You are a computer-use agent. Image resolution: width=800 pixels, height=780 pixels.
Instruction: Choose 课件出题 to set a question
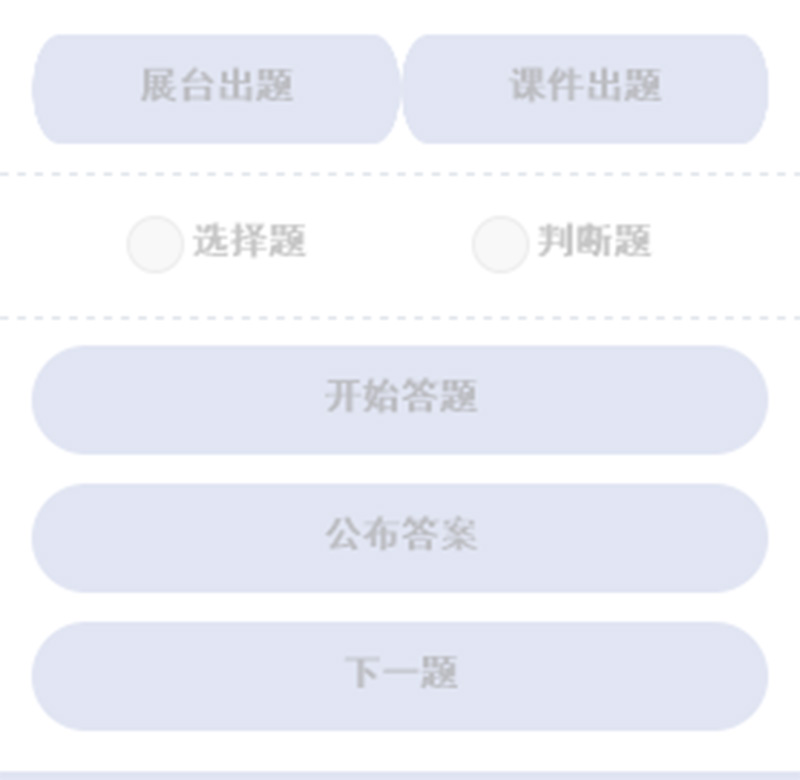(585, 88)
